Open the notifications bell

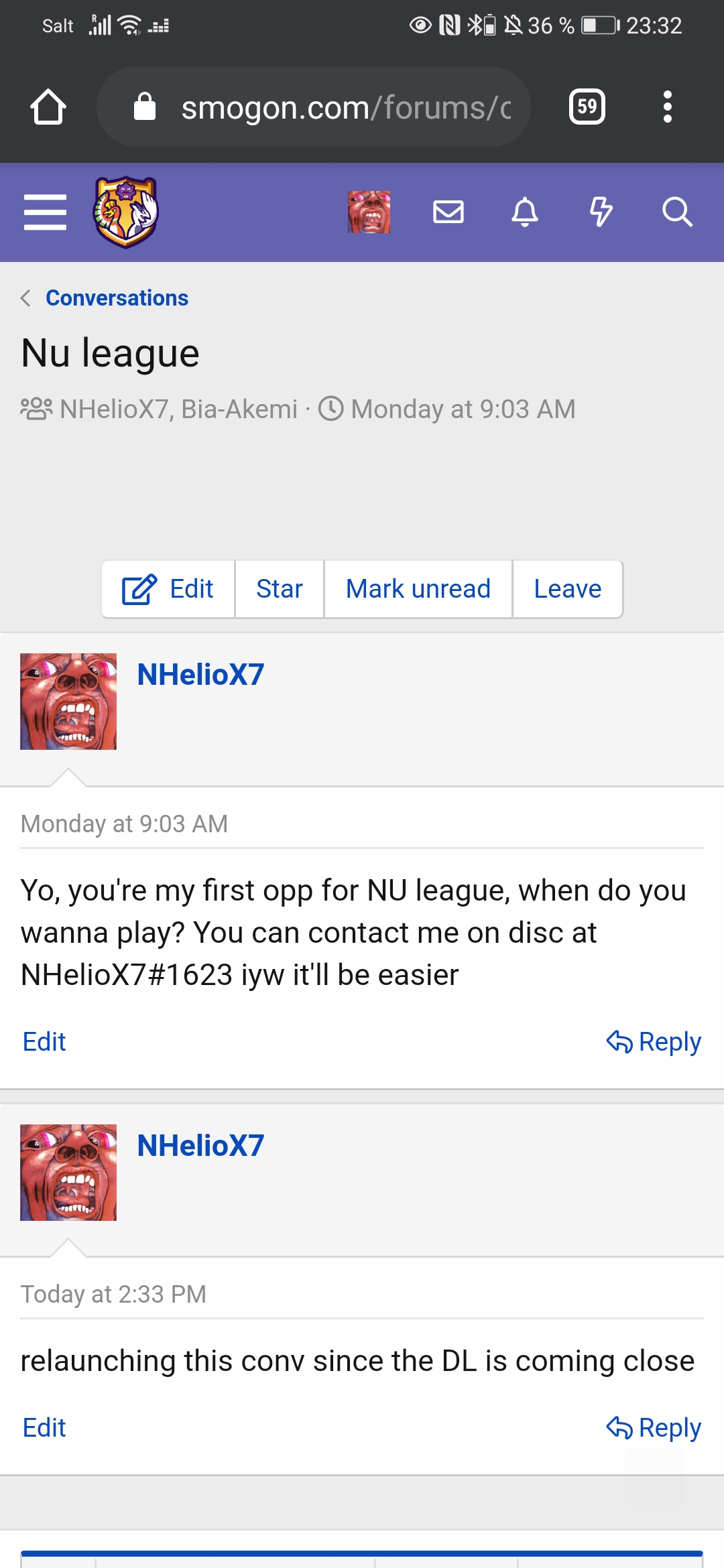coord(525,212)
